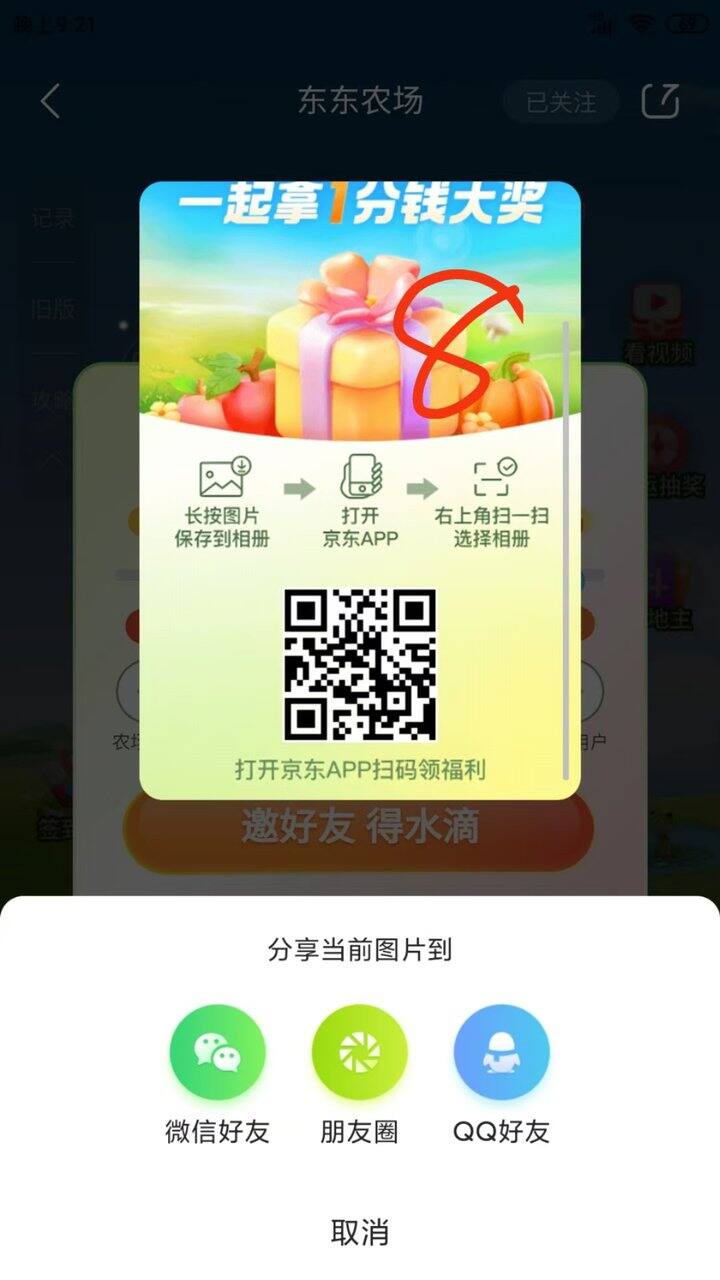Image resolution: width=720 pixels, height=1280 pixels.
Task: Share image to QQ好友
Action: [501, 1052]
